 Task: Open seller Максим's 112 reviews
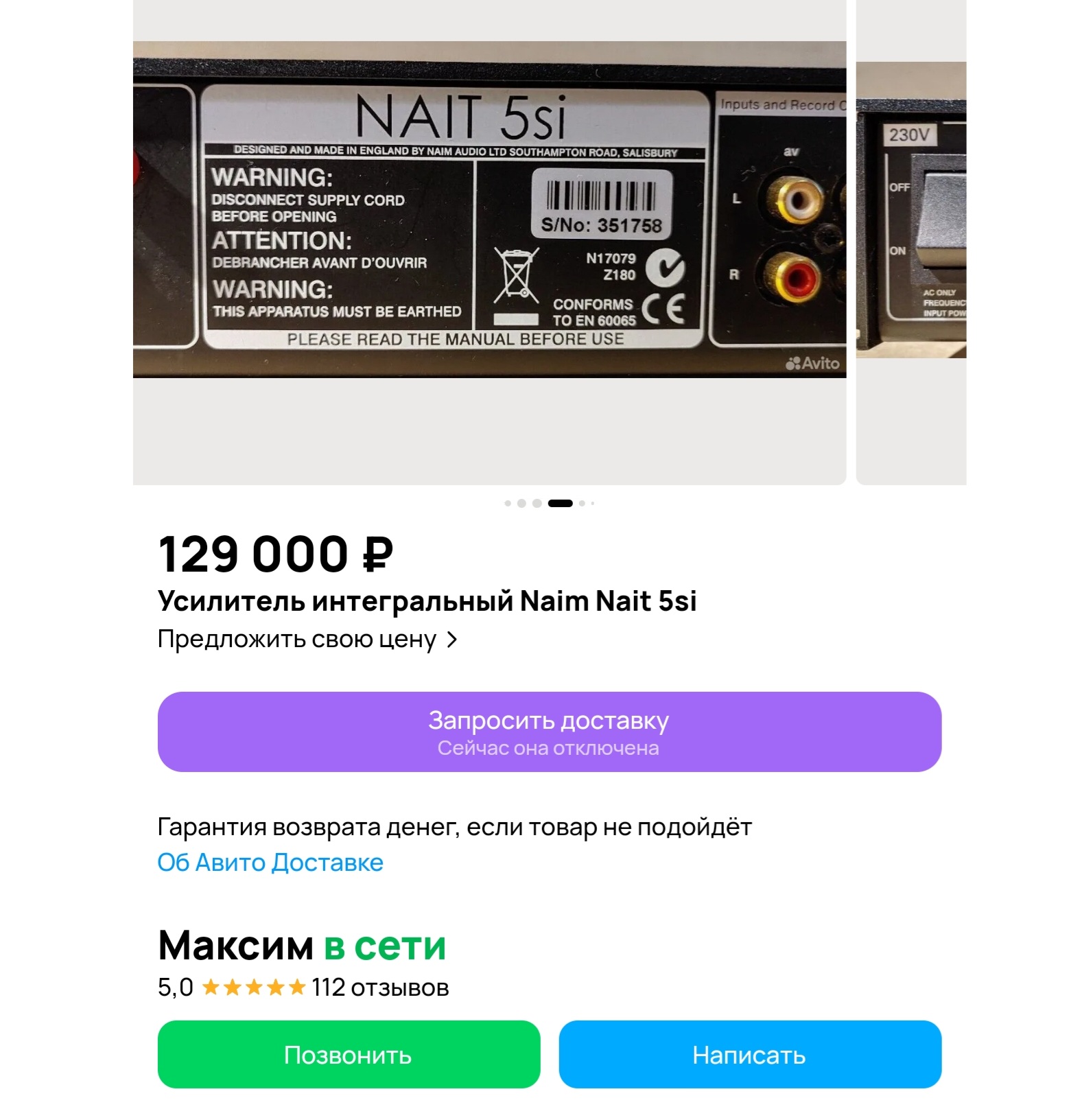[379, 988]
